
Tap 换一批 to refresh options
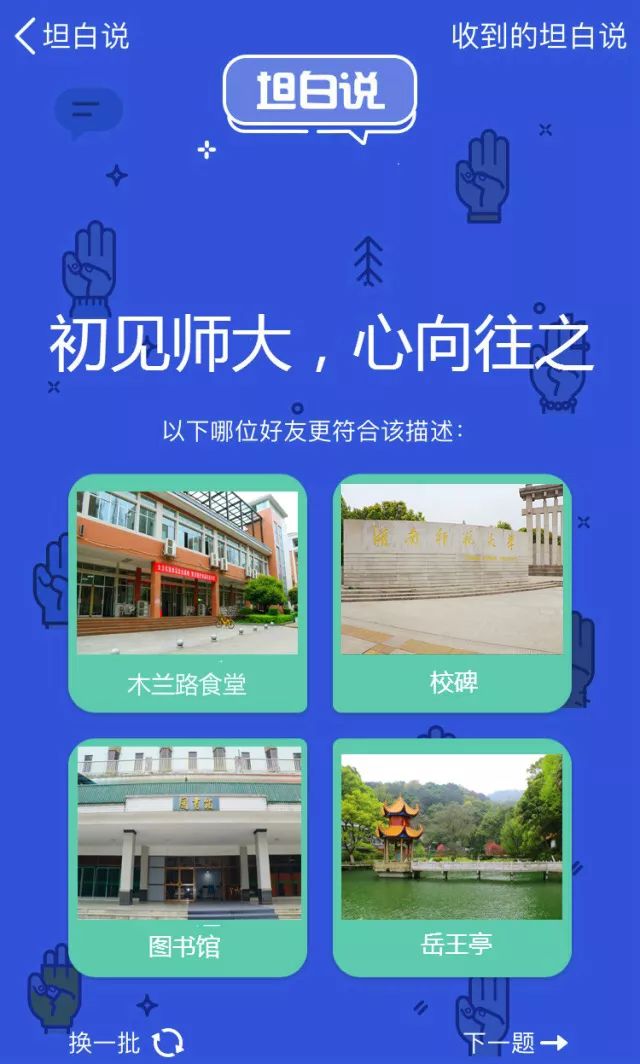126,1043
